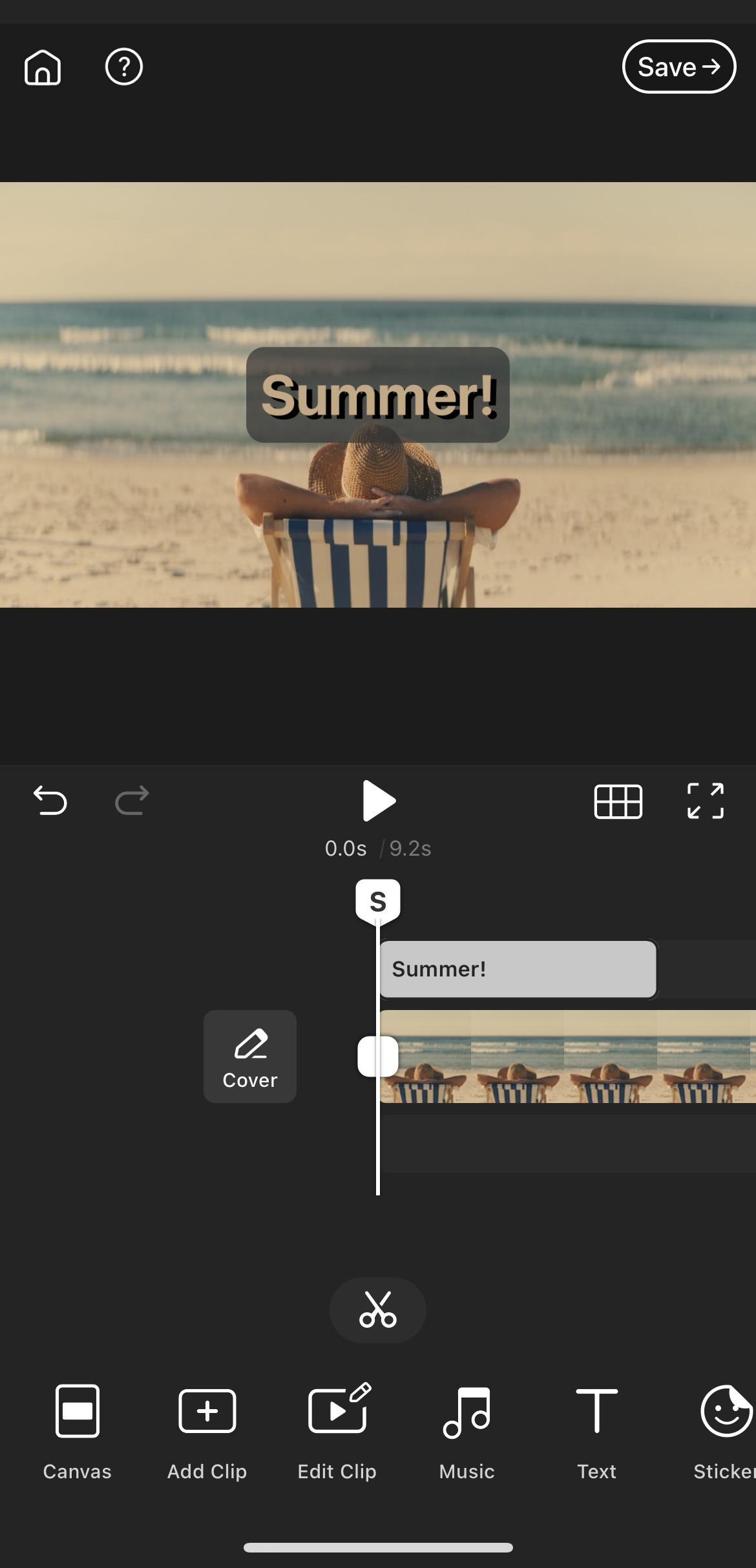The height and width of the screenshot is (1568, 756).
Task: Open the Sticker tool
Action: click(x=725, y=1429)
